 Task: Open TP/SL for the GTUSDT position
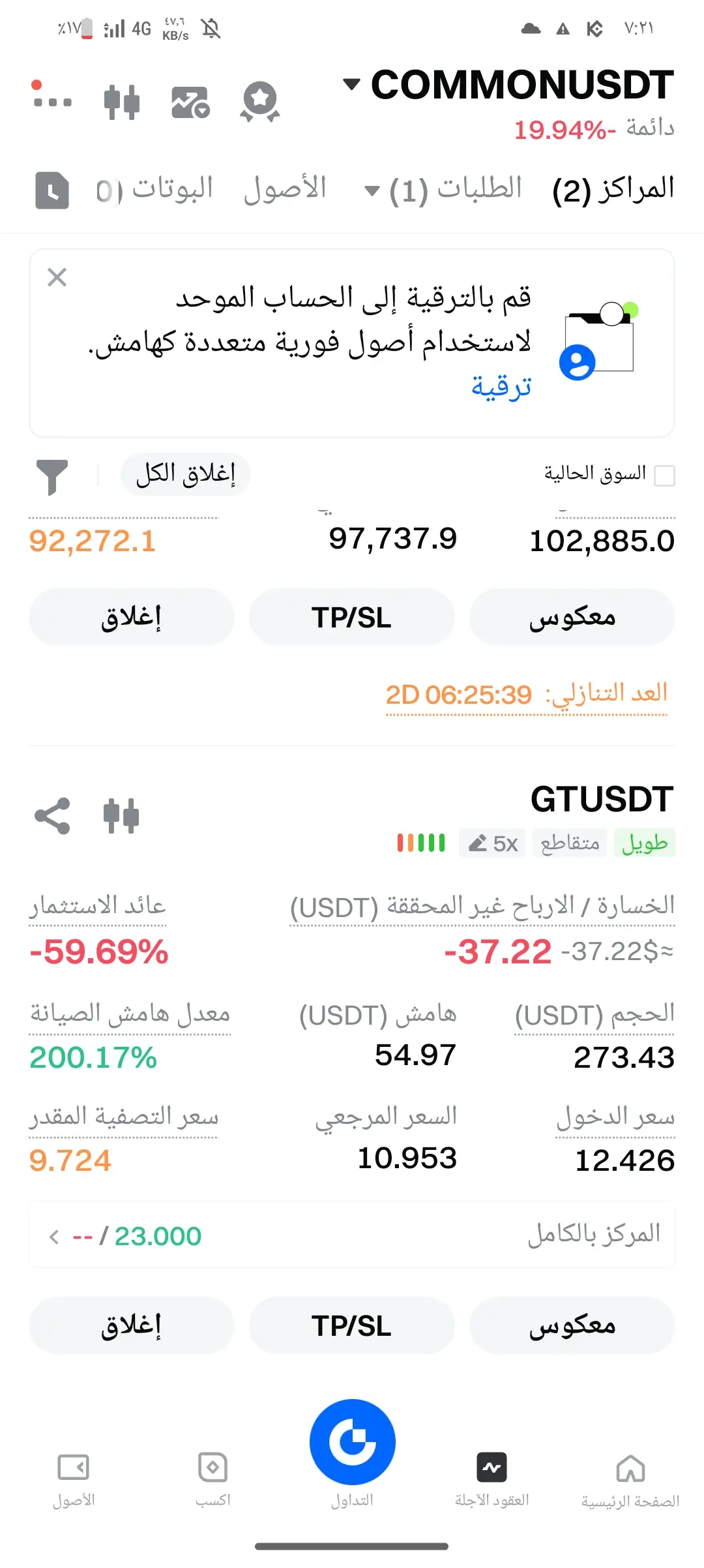pyautogui.click(x=352, y=1325)
